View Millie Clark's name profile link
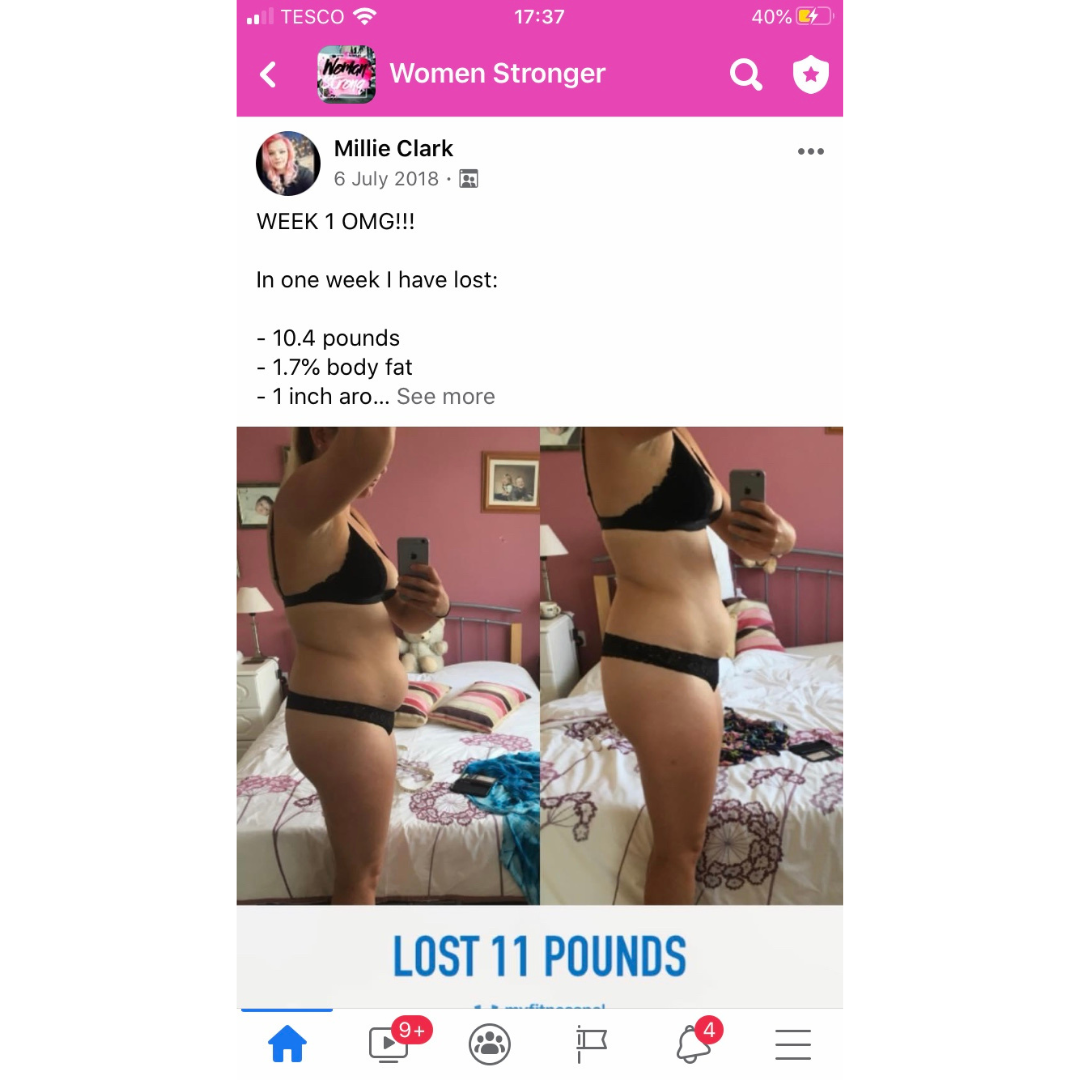The height and width of the screenshot is (1080, 1080). pos(393,148)
